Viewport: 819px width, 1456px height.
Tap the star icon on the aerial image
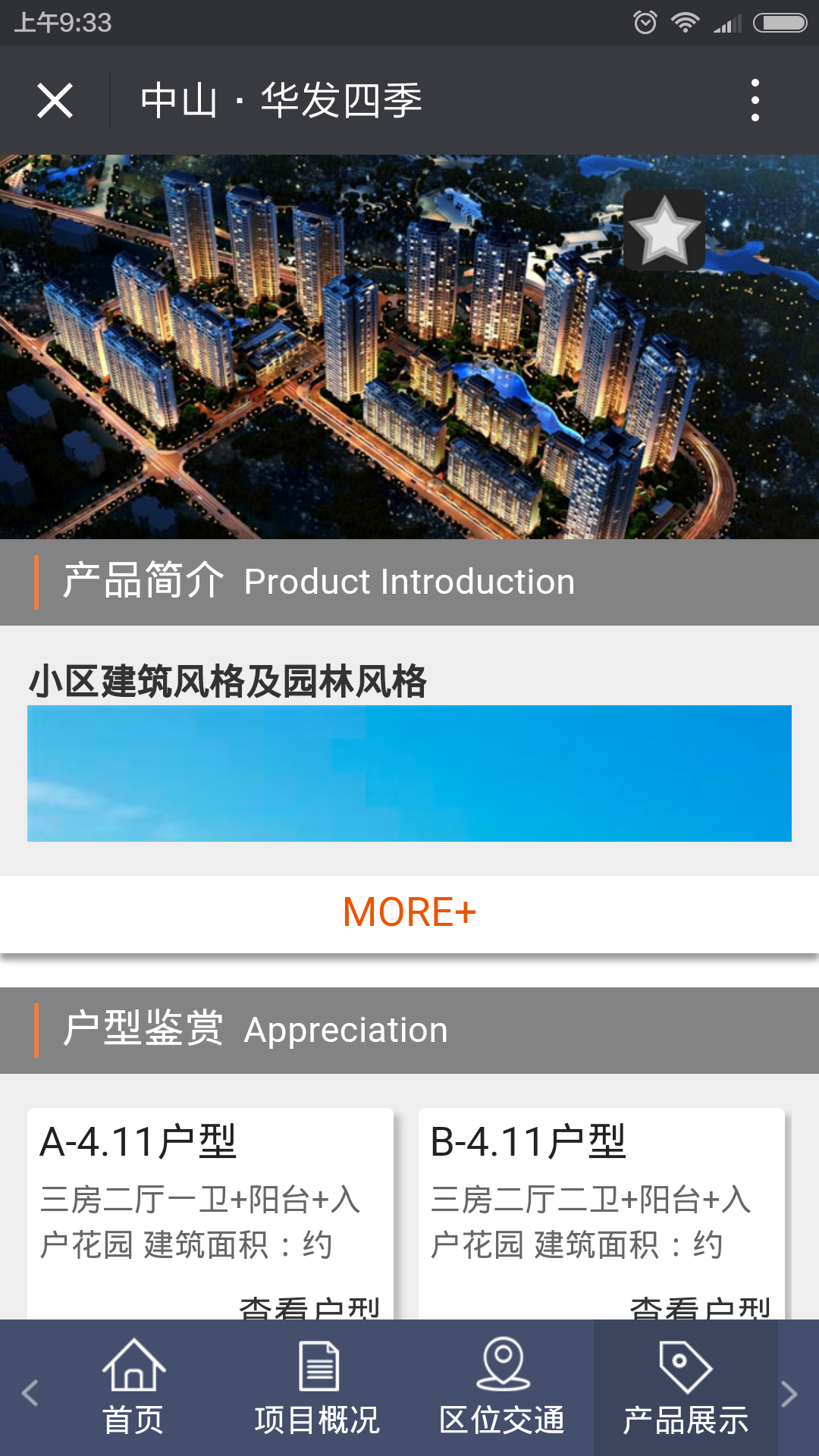pyautogui.click(x=665, y=230)
